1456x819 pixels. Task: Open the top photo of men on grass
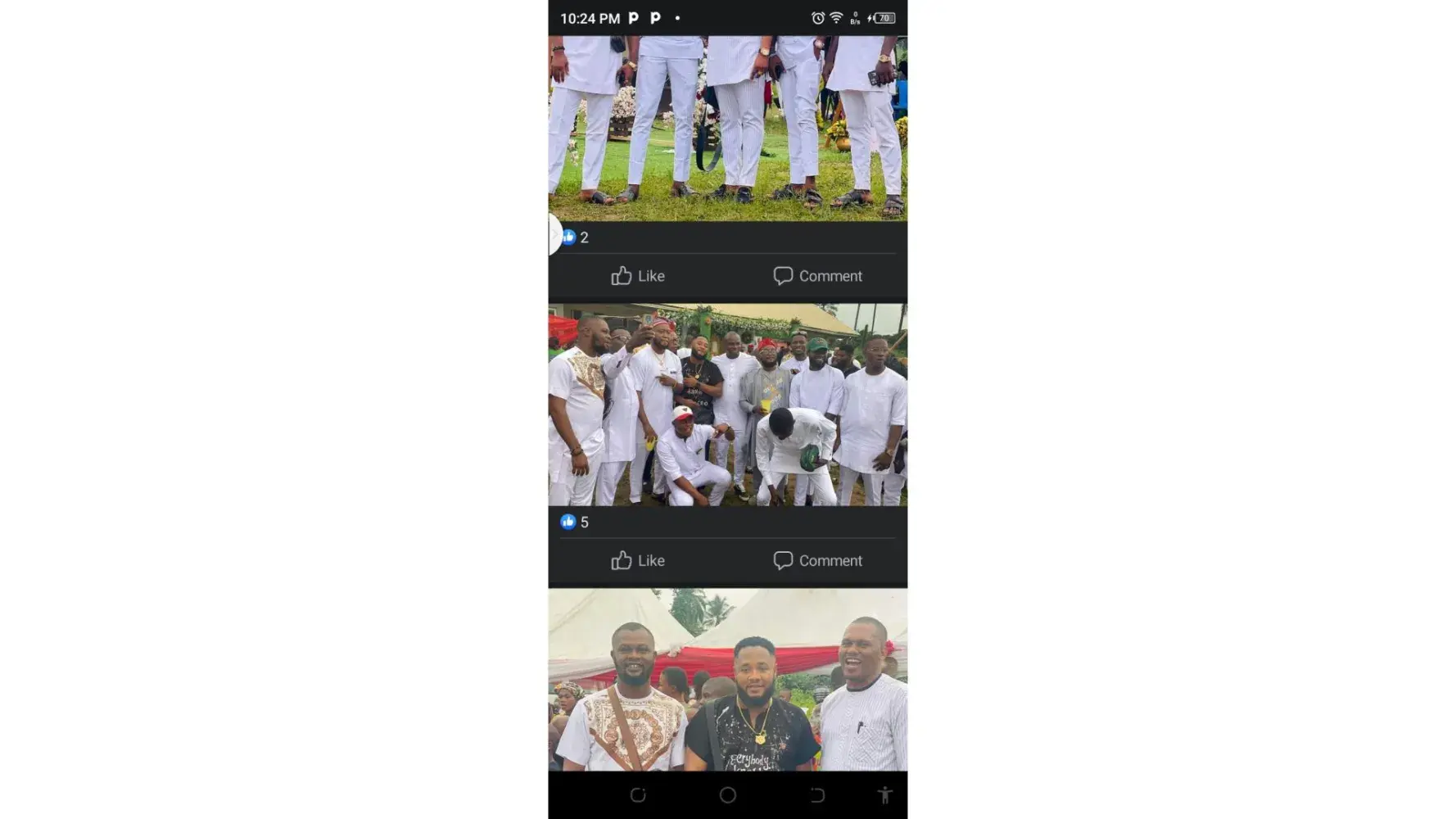point(727,128)
